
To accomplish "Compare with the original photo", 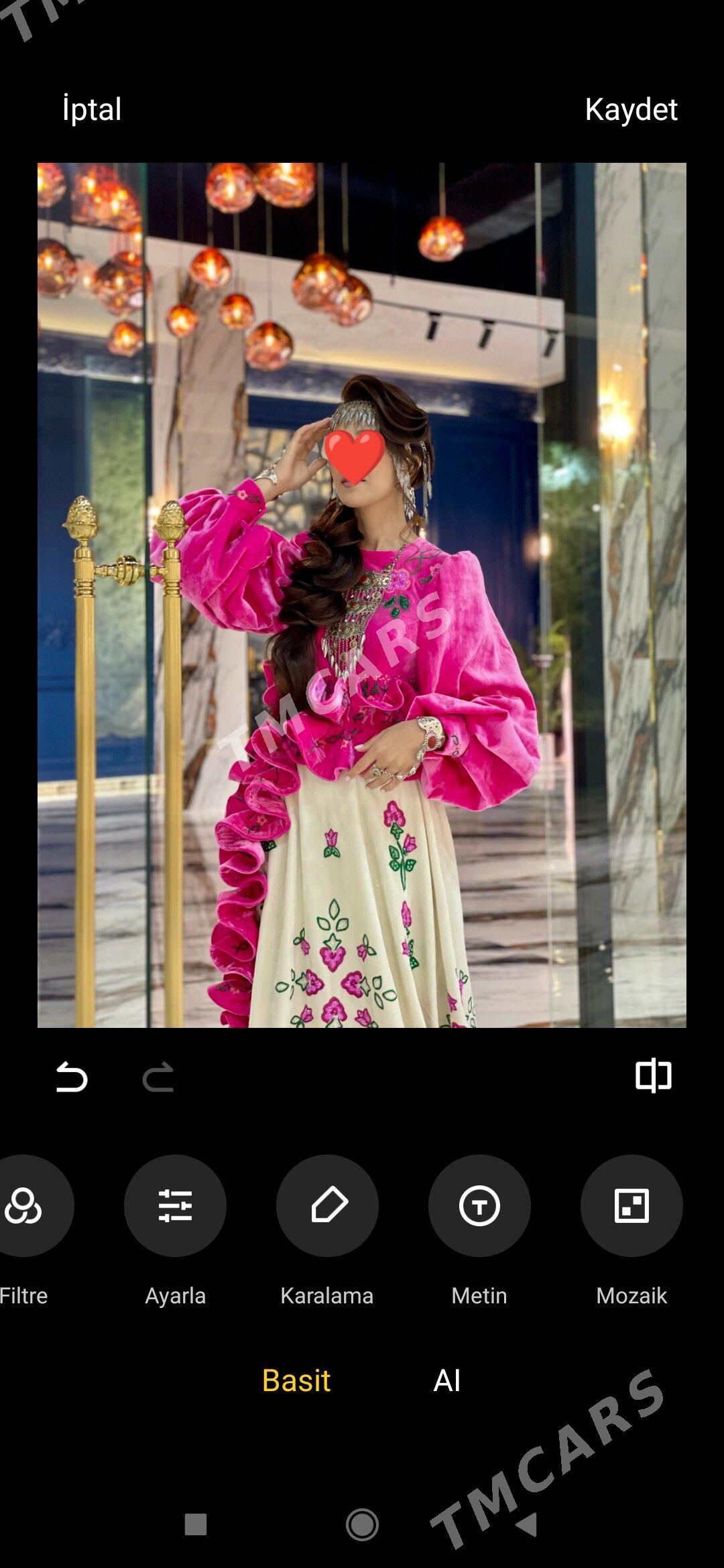I will pyautogui.click(x=654, y=1075).
